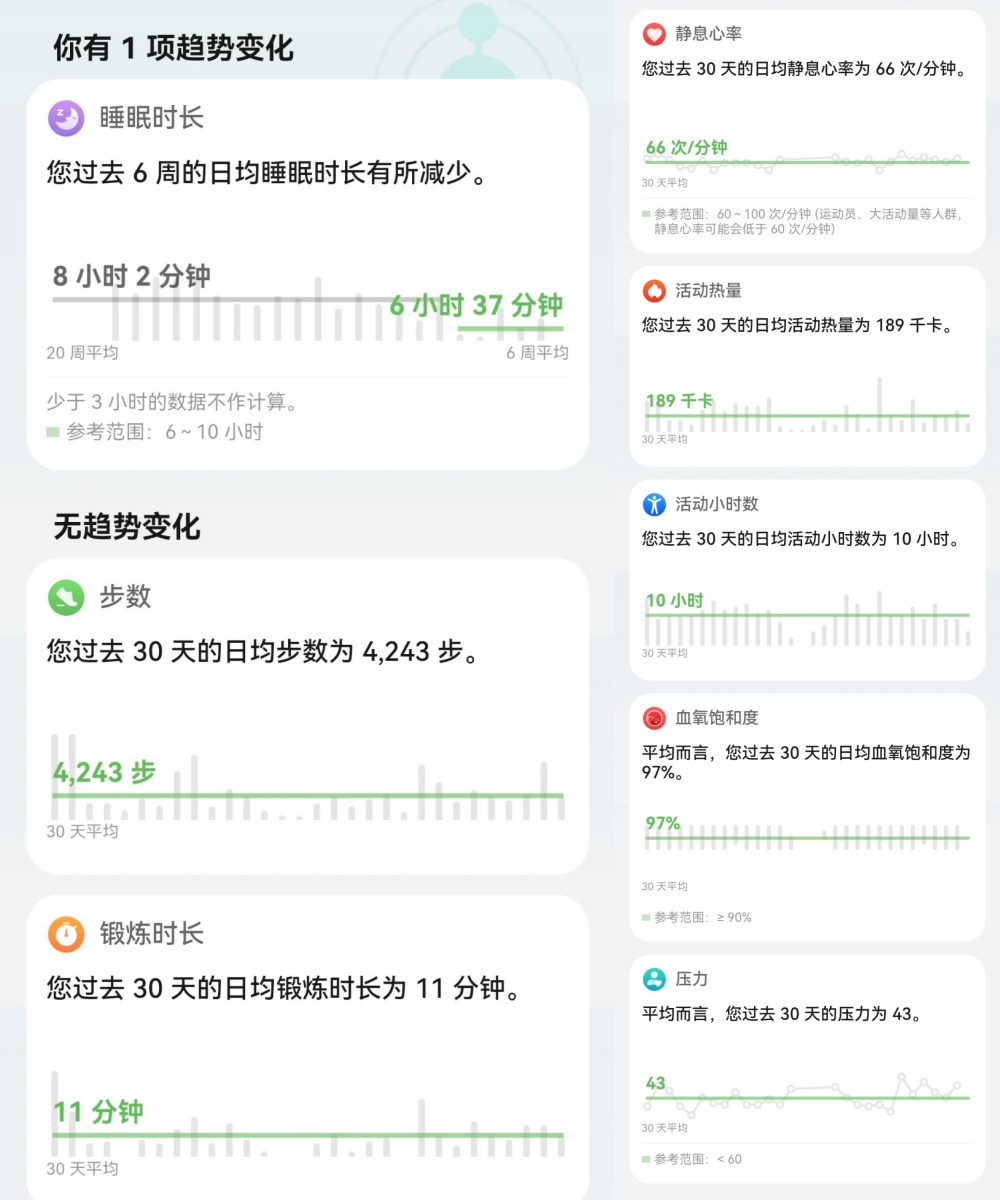The width and height of the screenshot is (1000, 1200).
Task: Click the steps shoe icon
Action: point(66,597)
